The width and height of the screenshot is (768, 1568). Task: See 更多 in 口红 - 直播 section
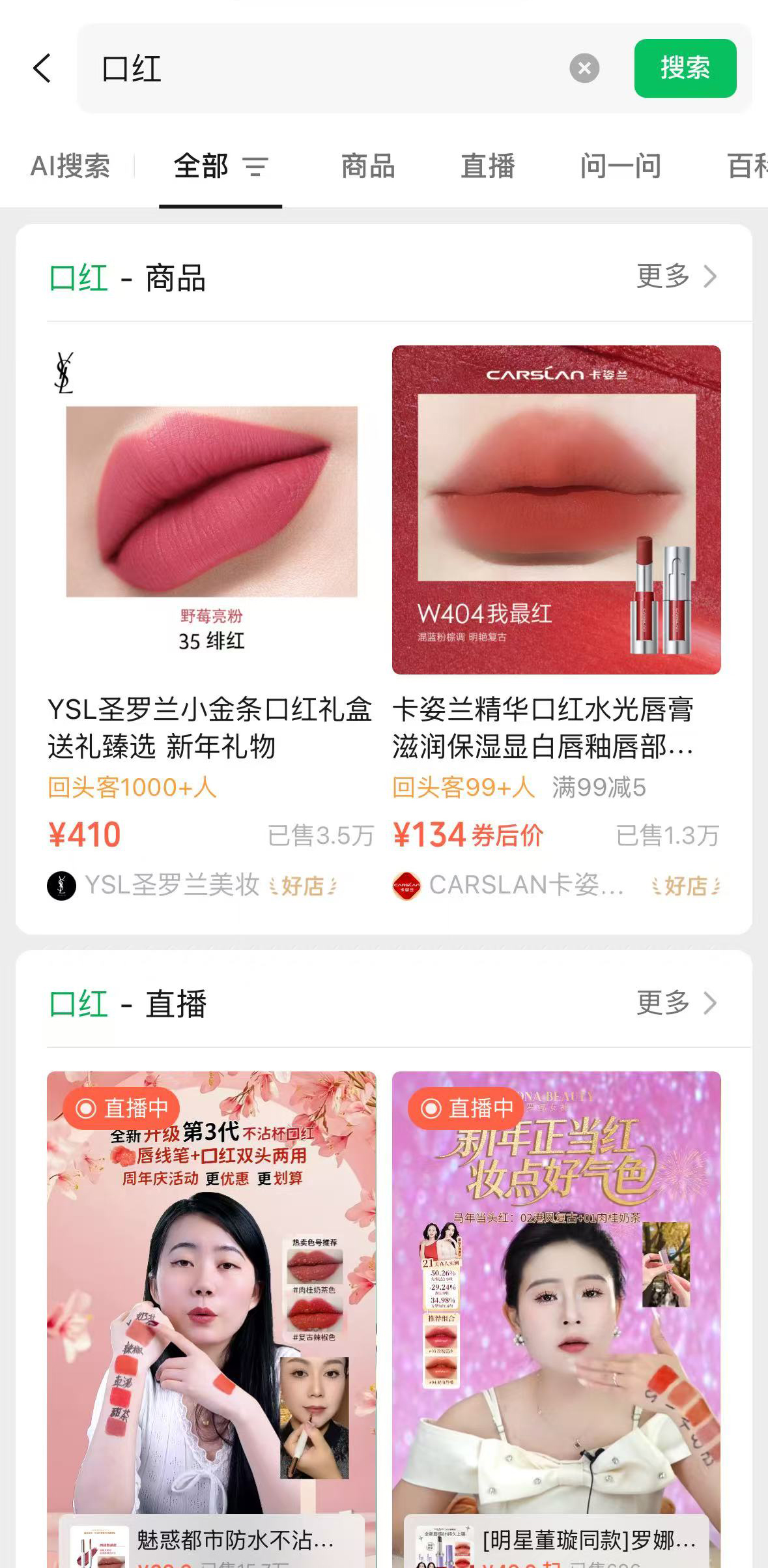(x=676, y=1003)
